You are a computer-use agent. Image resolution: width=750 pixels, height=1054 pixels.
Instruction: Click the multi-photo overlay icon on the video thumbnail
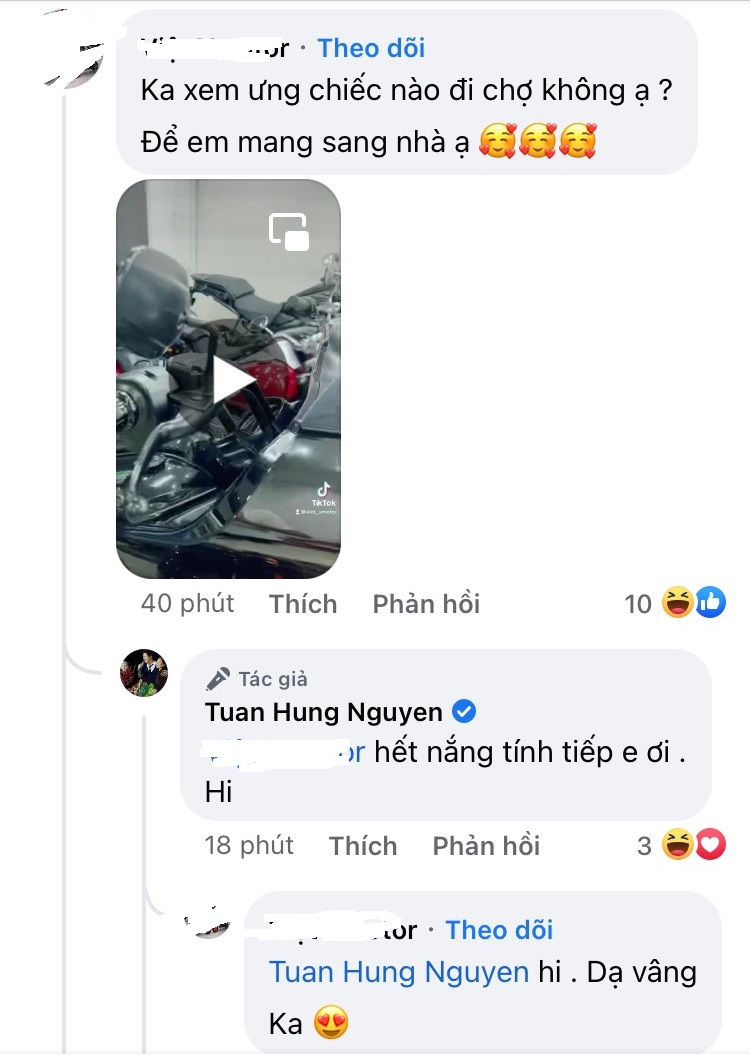coord(288,230)
